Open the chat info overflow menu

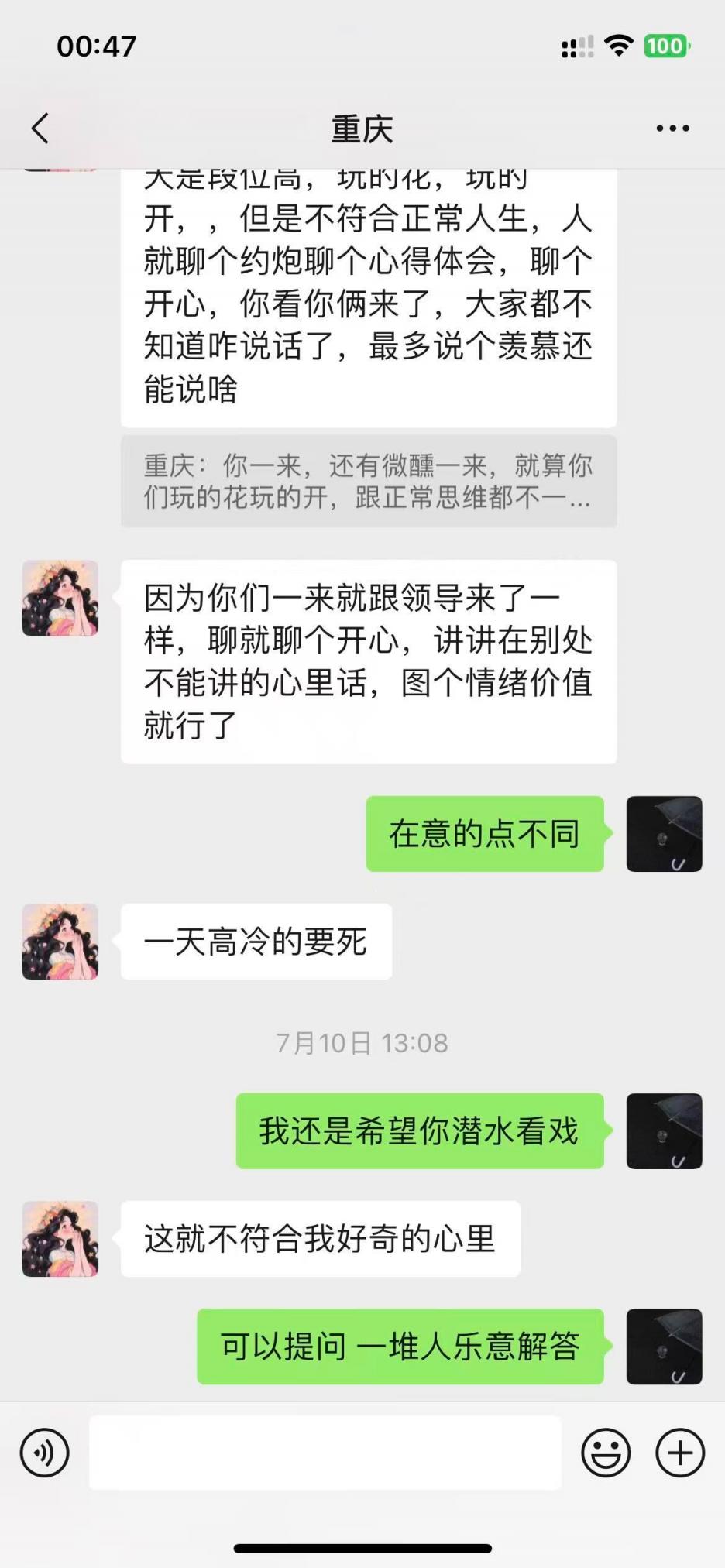(672, 129)
